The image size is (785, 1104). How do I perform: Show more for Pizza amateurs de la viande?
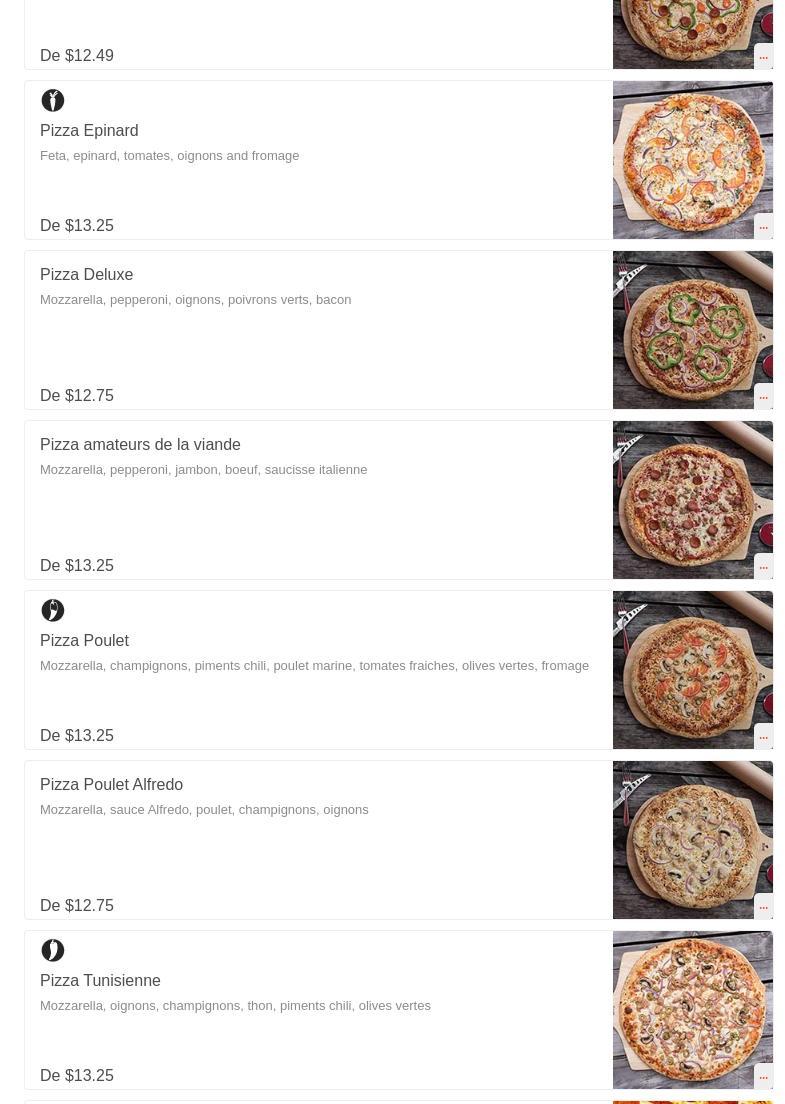pyautogui.click(x=763, y=566)
